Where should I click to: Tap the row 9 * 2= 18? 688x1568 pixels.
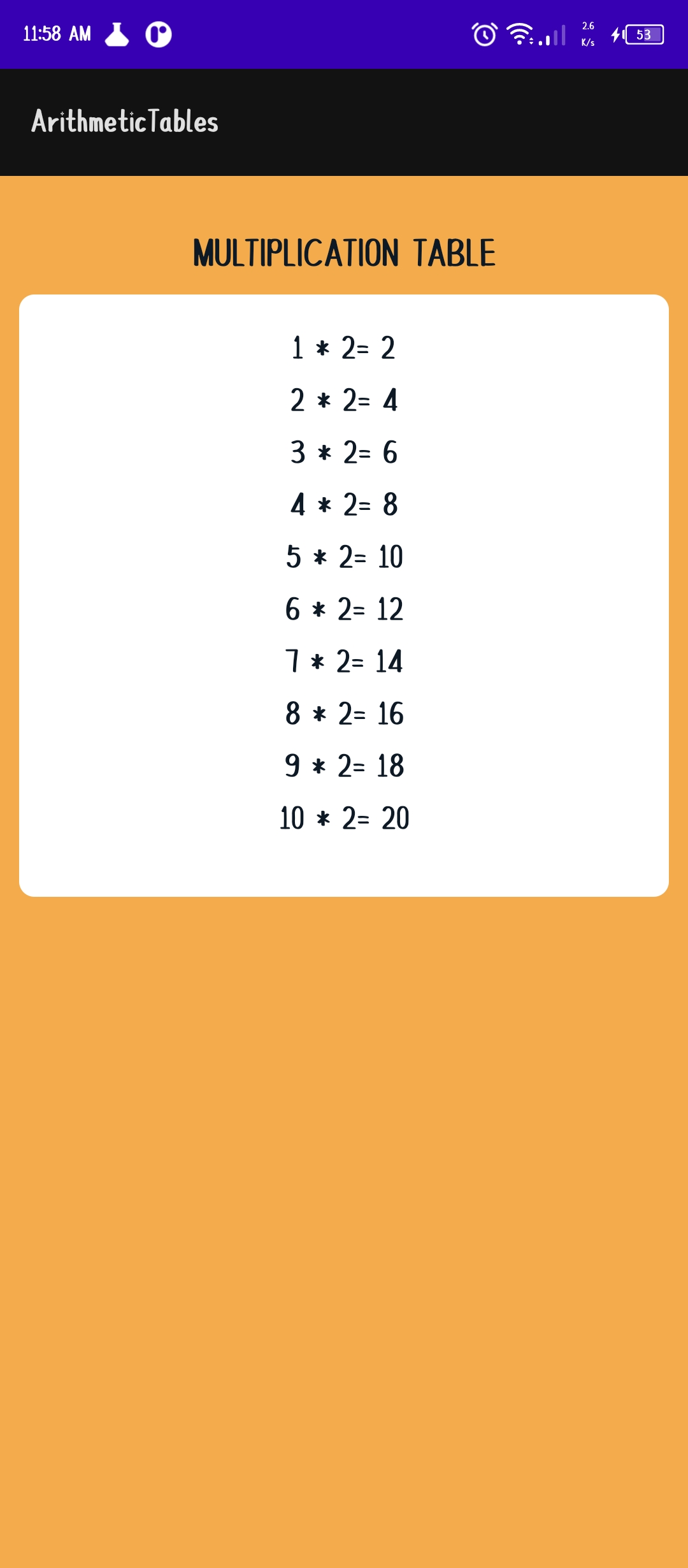[x=344, y=766]
